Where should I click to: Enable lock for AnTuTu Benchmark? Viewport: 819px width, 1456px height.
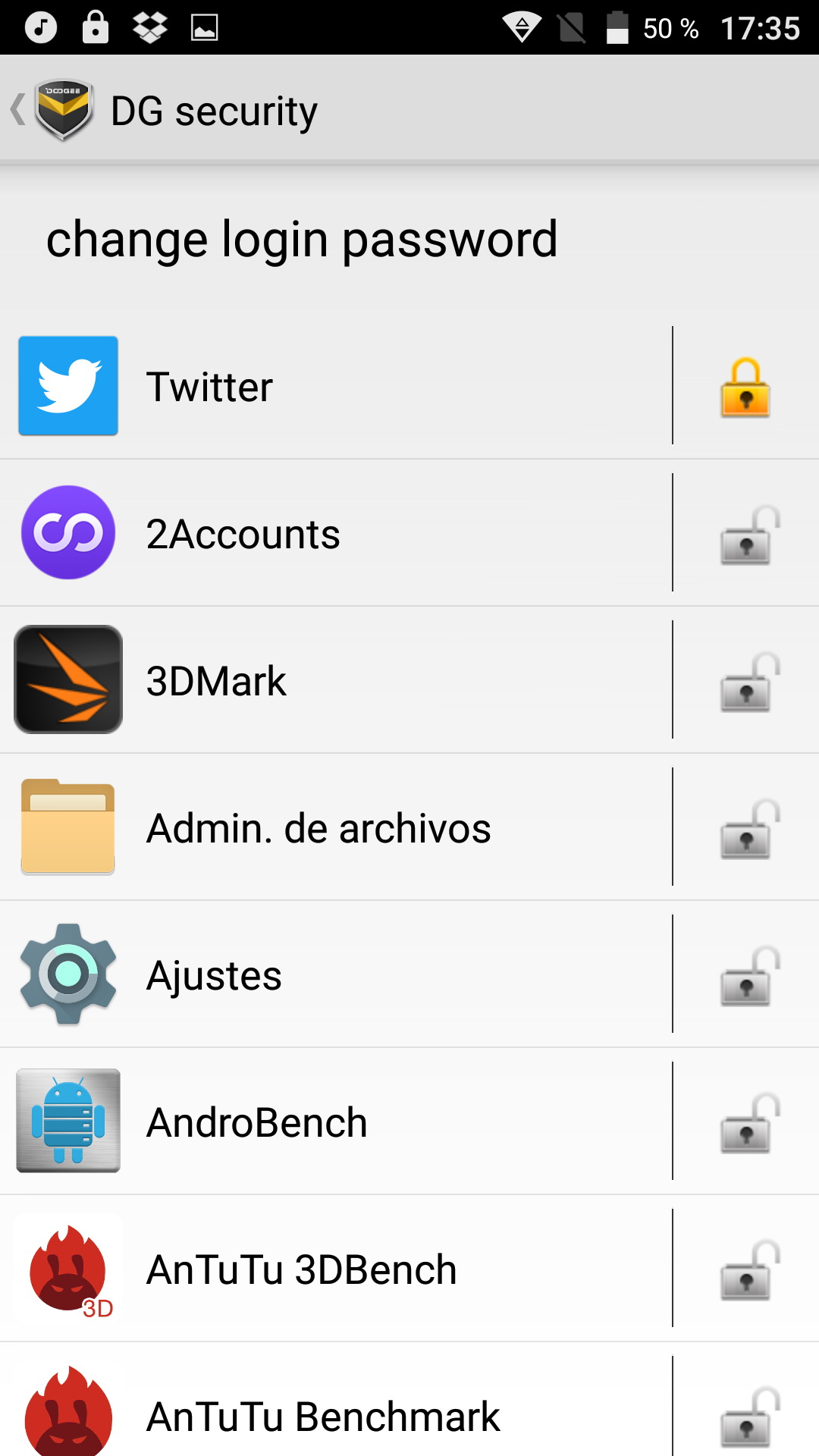[748, 1417]
